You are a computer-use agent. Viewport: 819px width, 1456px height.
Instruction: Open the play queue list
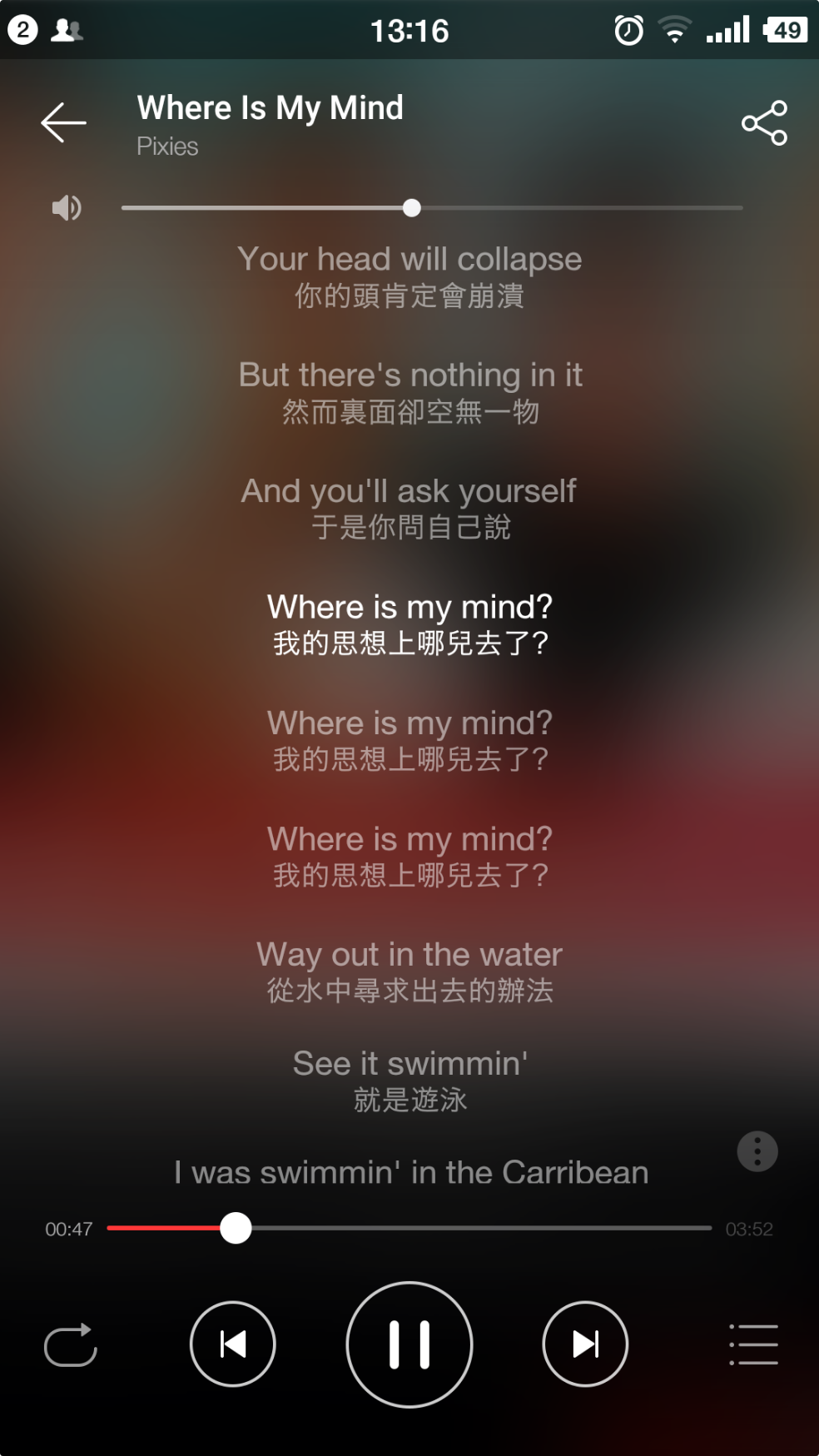(753, 1344)
